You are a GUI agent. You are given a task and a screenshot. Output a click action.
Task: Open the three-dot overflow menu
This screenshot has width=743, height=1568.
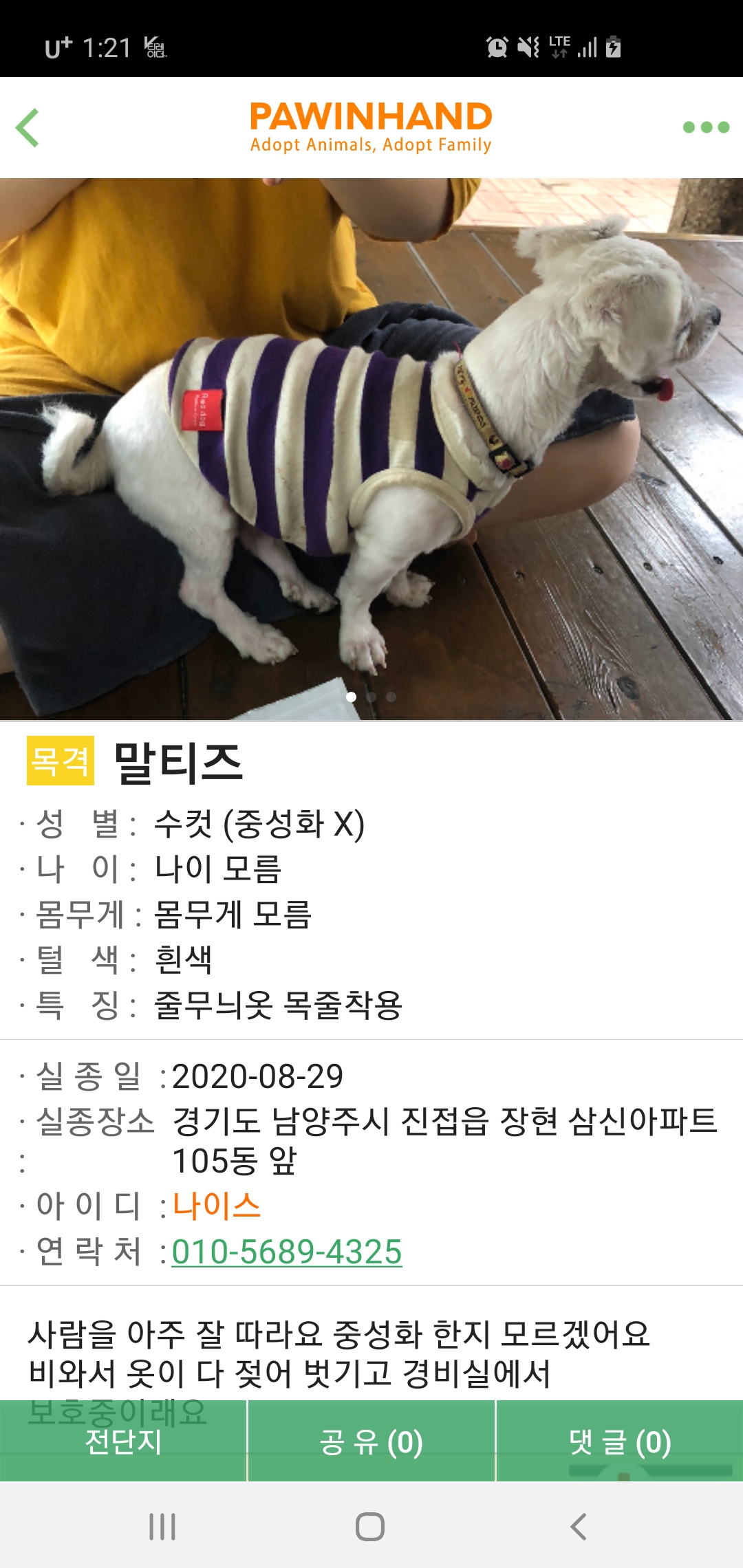pyautogui.click(x=706, y=127)
